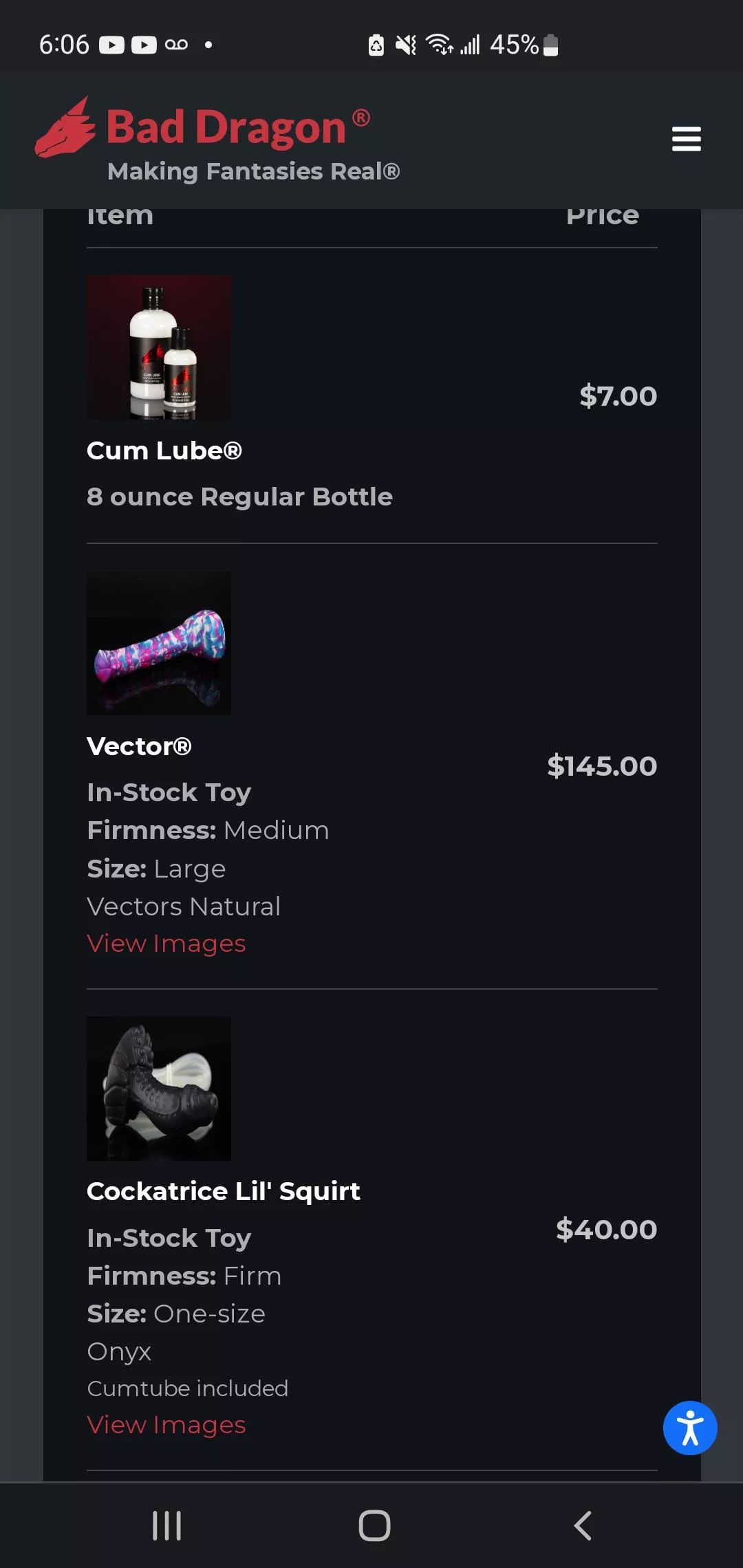
Task: View Images for Cockatrice Lil' Squirt
Action: pos(166,1425)
